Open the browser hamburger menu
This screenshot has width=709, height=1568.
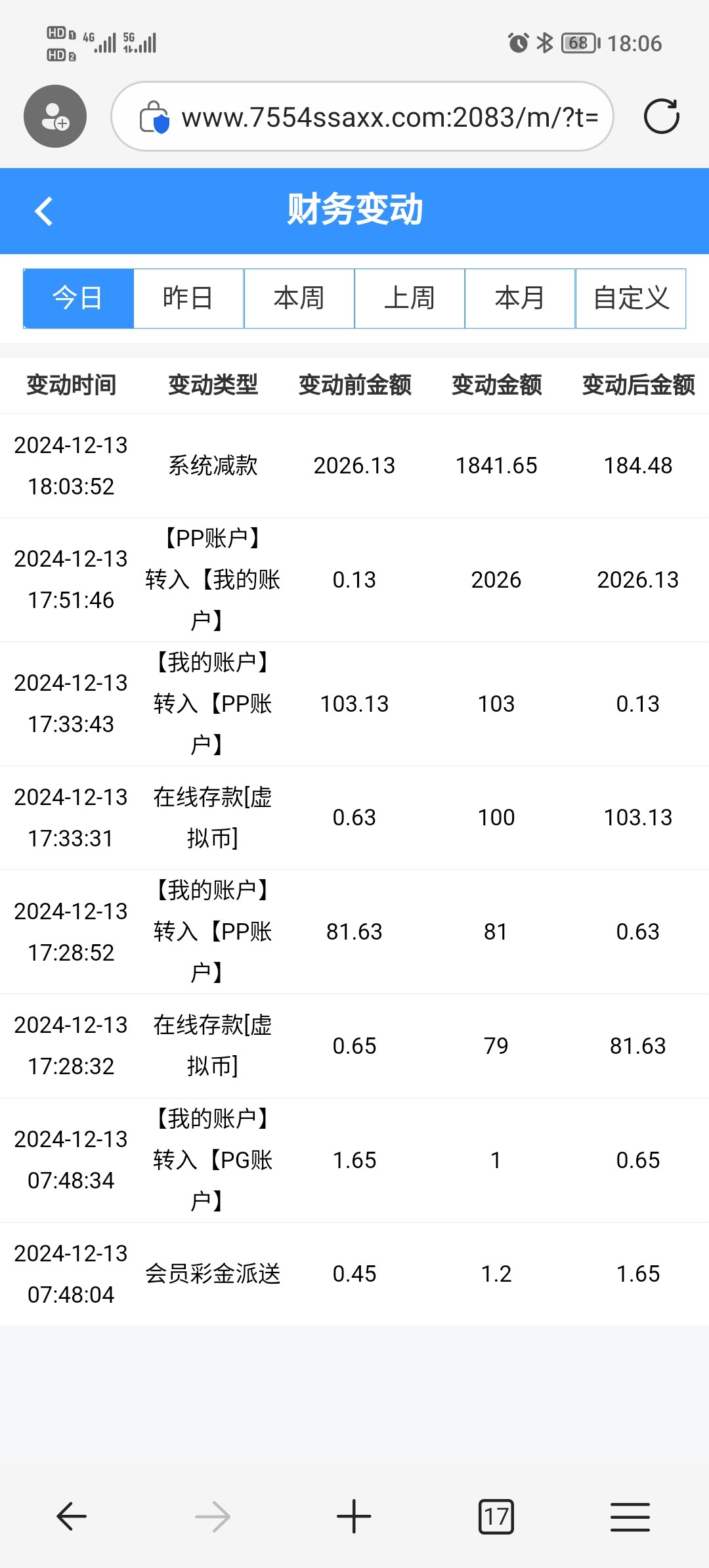(x=630, y=1517)
